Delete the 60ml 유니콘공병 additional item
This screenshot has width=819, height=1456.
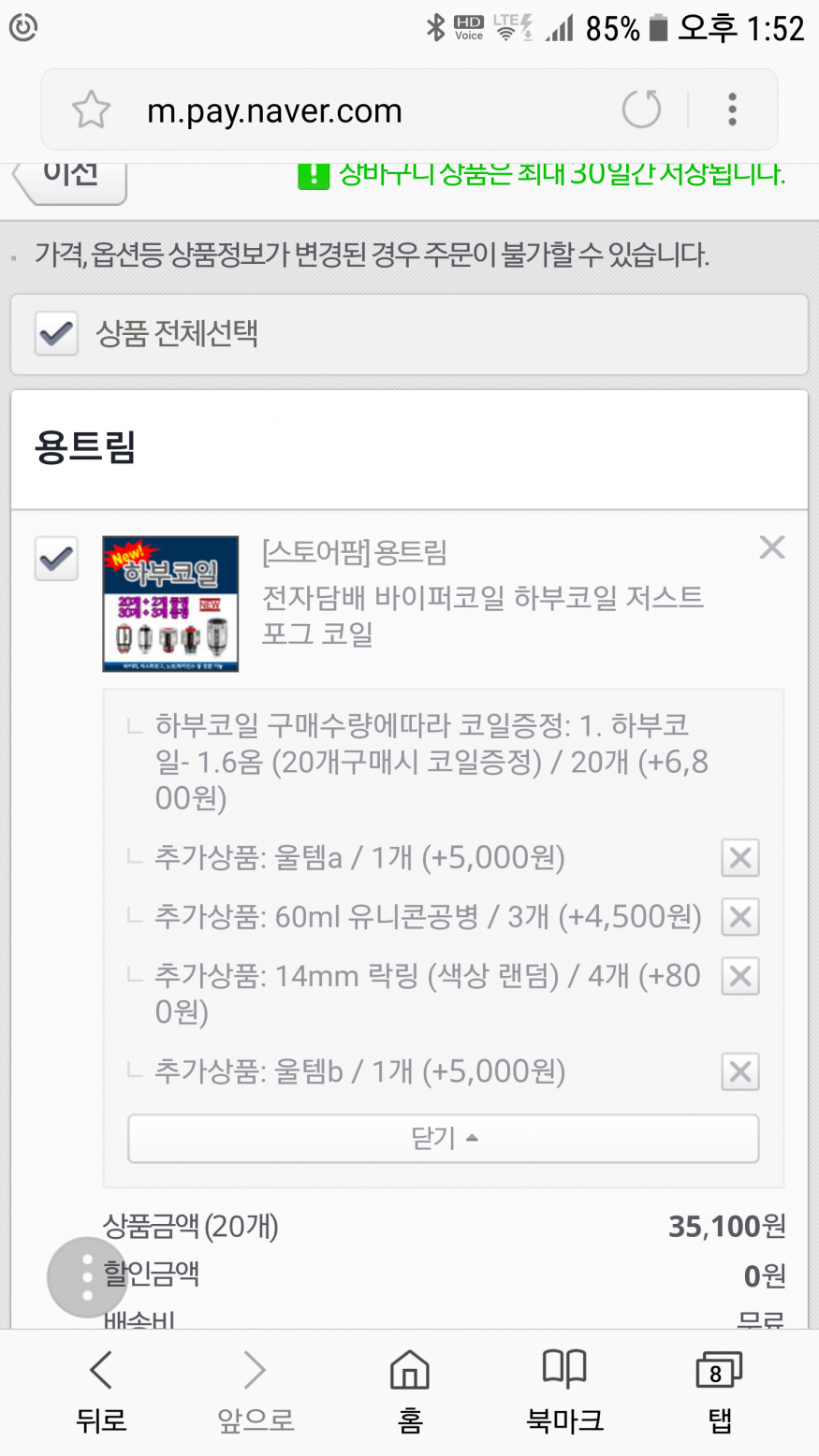[739, 917]
